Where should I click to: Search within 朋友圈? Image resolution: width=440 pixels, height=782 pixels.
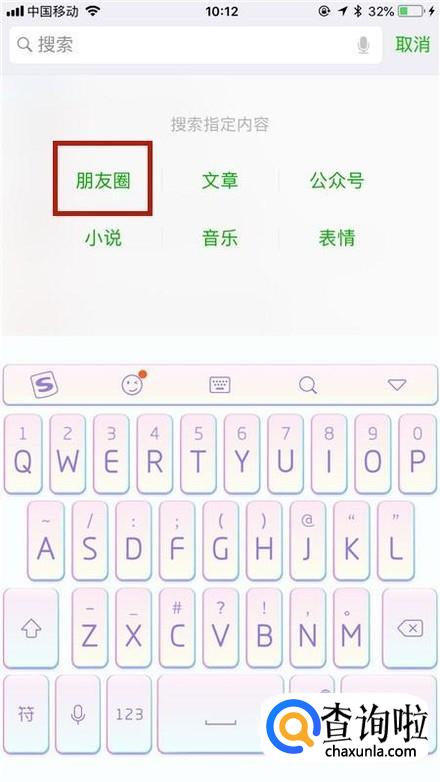coord(103,180)
